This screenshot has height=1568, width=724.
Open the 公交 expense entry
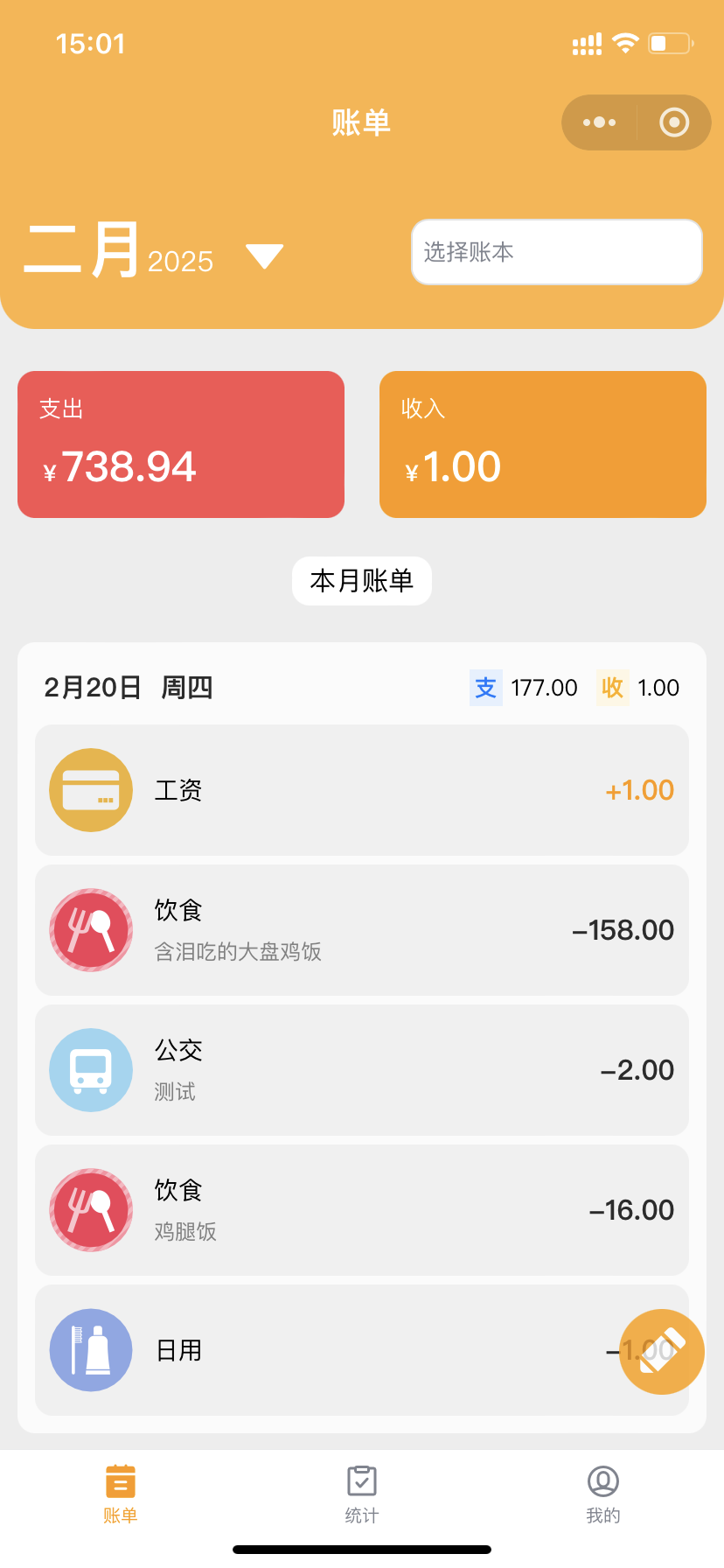point(361,1070)
